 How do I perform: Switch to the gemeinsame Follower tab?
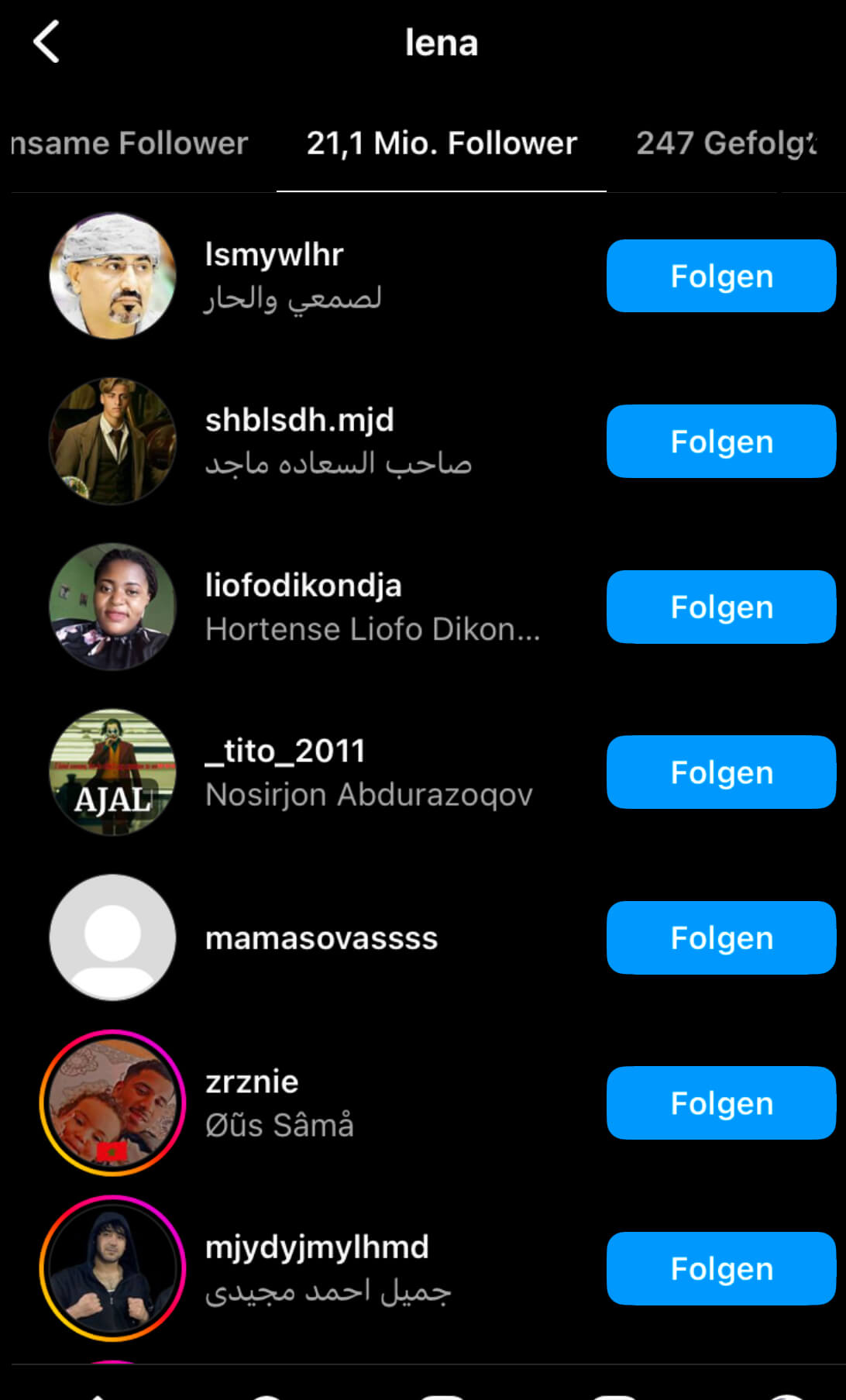click(129, 143)
